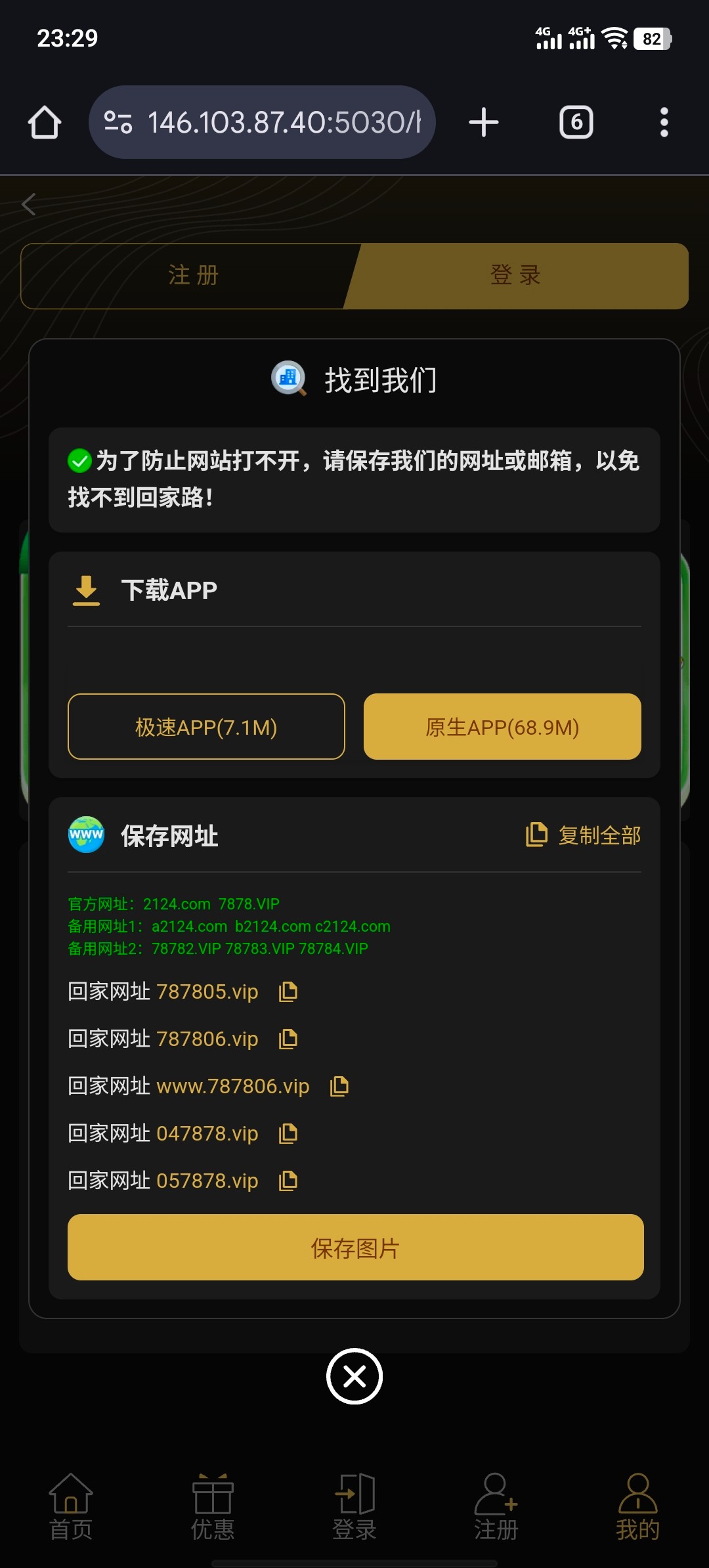This screenshot has height=1568, width=709.
Task: Close the 找到我们 popup
Action: 354,1376
